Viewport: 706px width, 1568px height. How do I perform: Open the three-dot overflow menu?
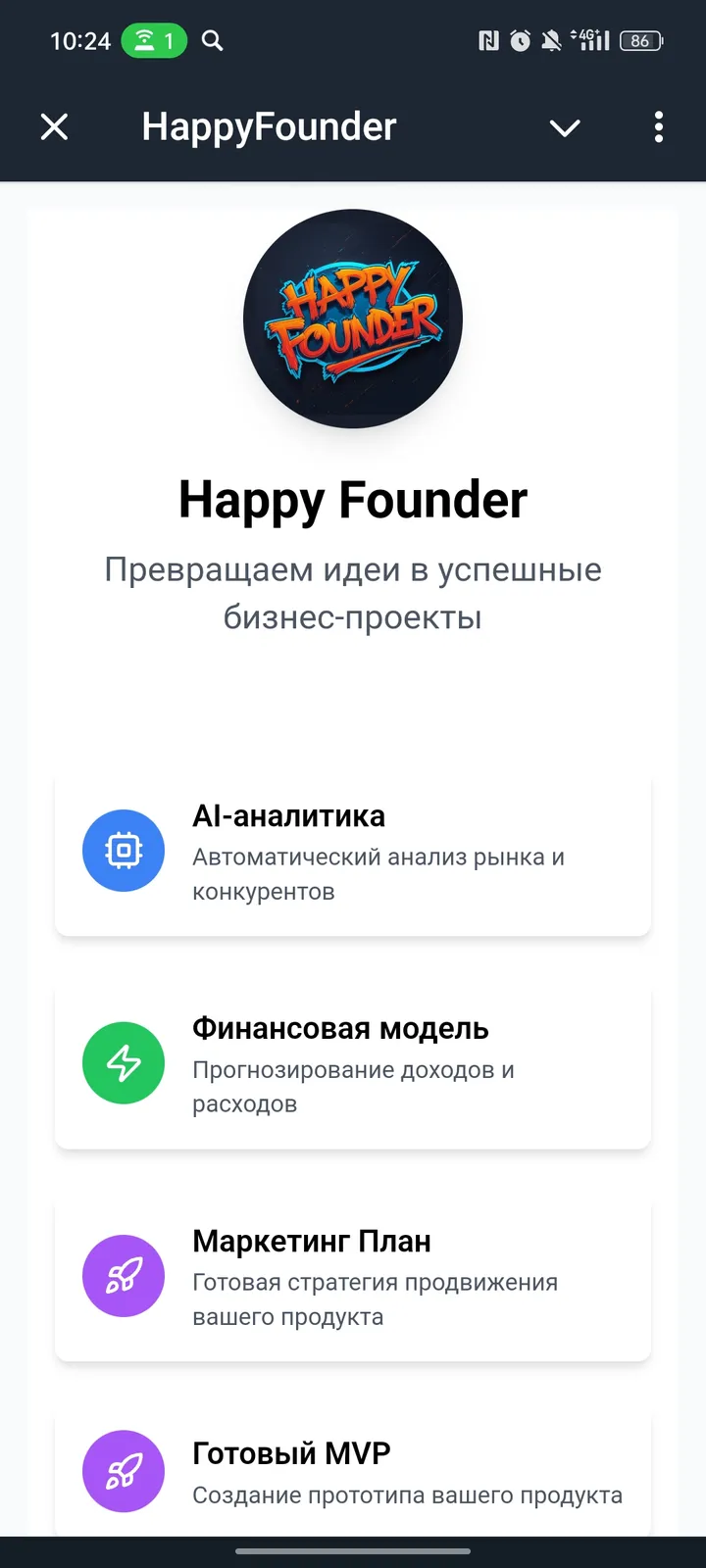[658, 127]
